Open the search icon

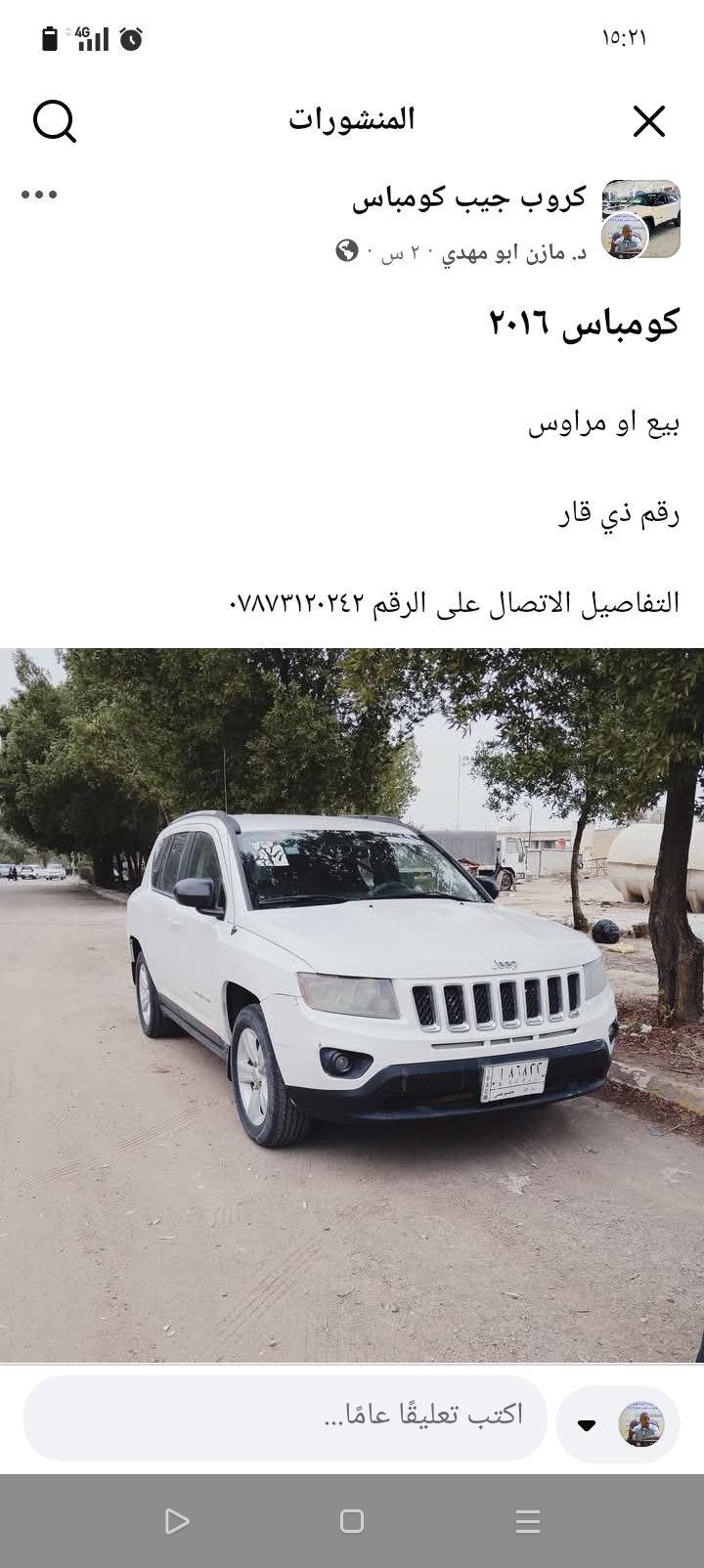(x=55, y=121)
